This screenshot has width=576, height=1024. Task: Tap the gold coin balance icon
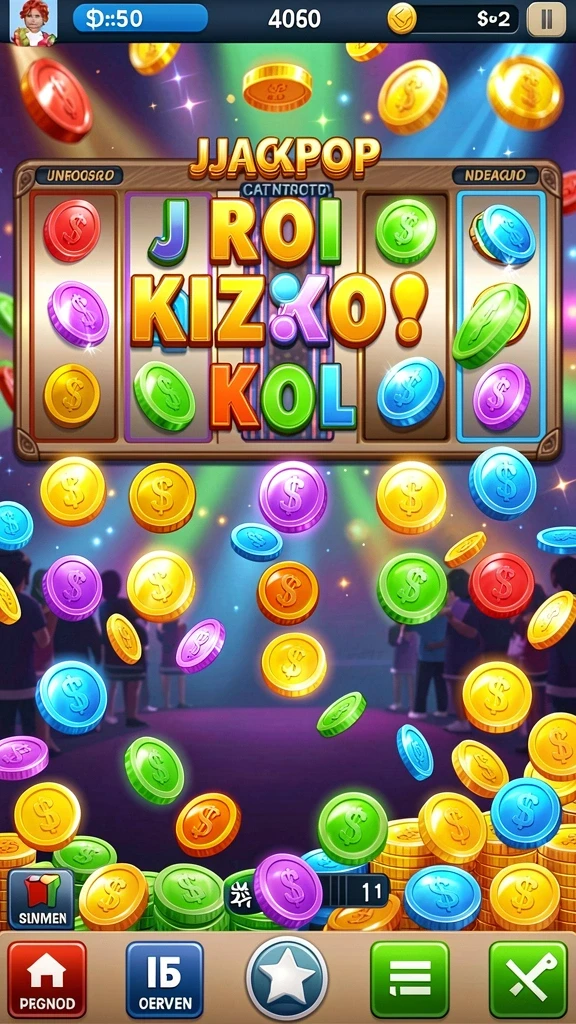(x=402, y=18)
